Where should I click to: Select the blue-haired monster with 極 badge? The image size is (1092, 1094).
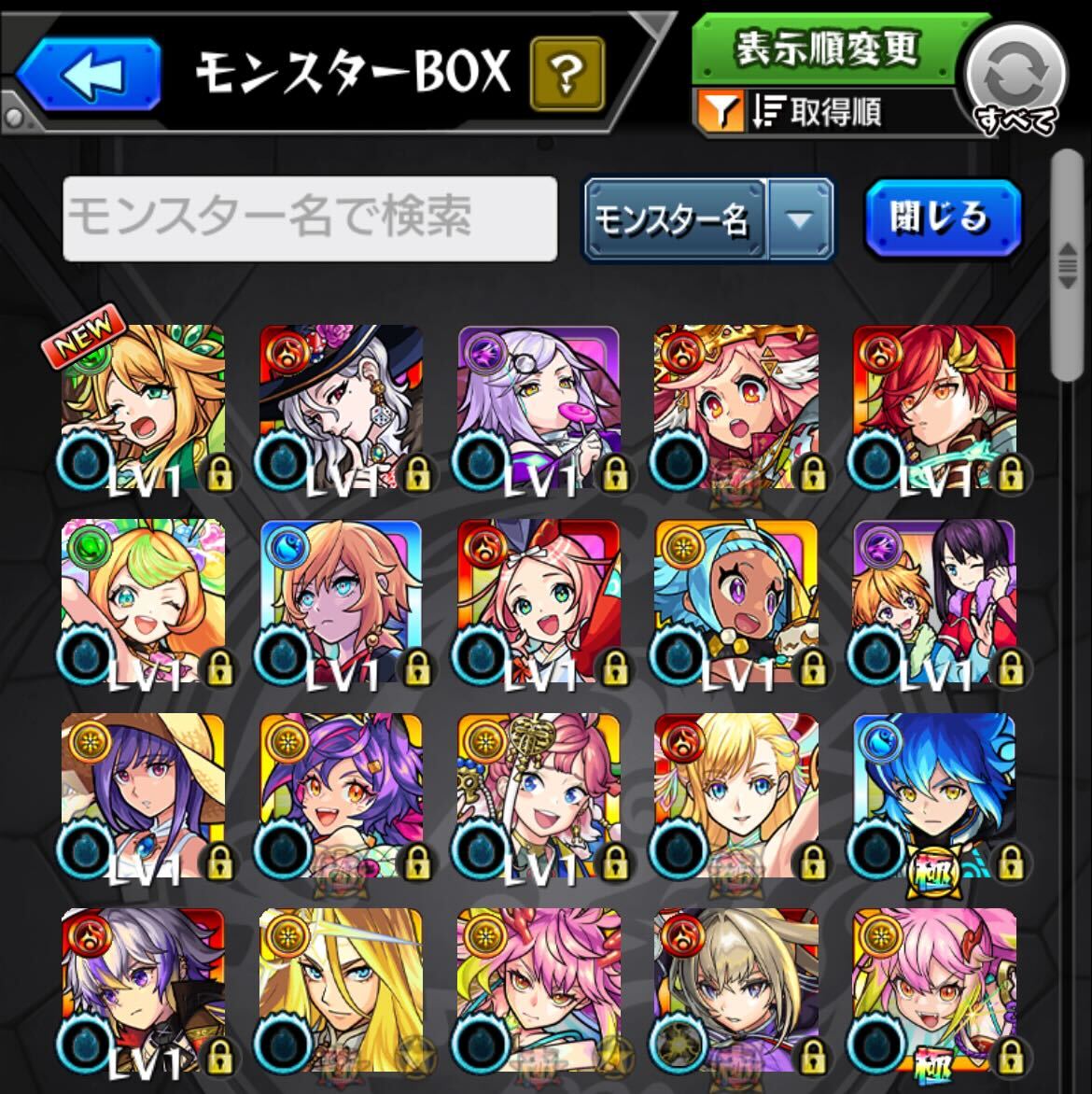[934, 796]
